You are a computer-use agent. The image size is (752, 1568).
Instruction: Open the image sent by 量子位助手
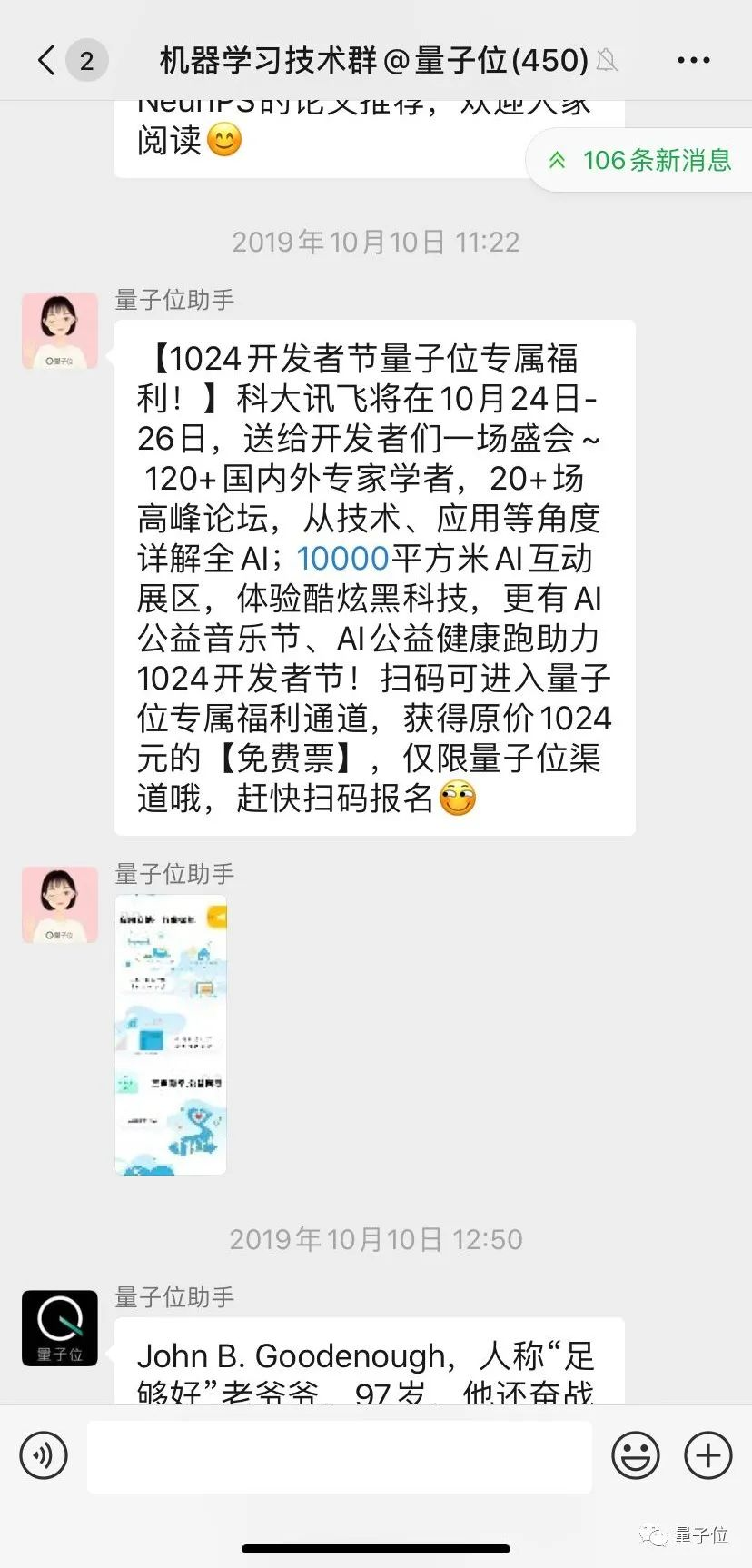click(171, 1035)
